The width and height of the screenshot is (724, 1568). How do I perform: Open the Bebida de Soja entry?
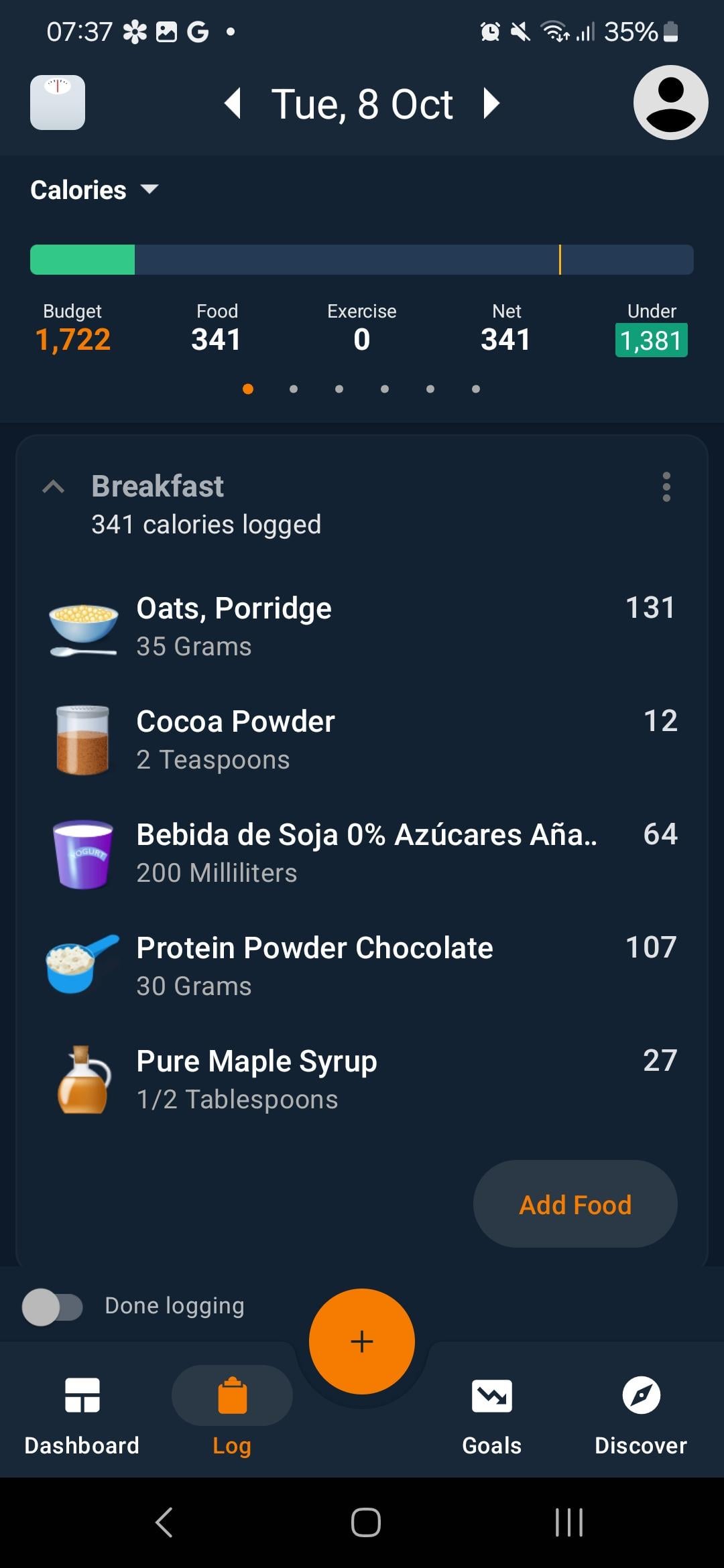click(362, 853)
